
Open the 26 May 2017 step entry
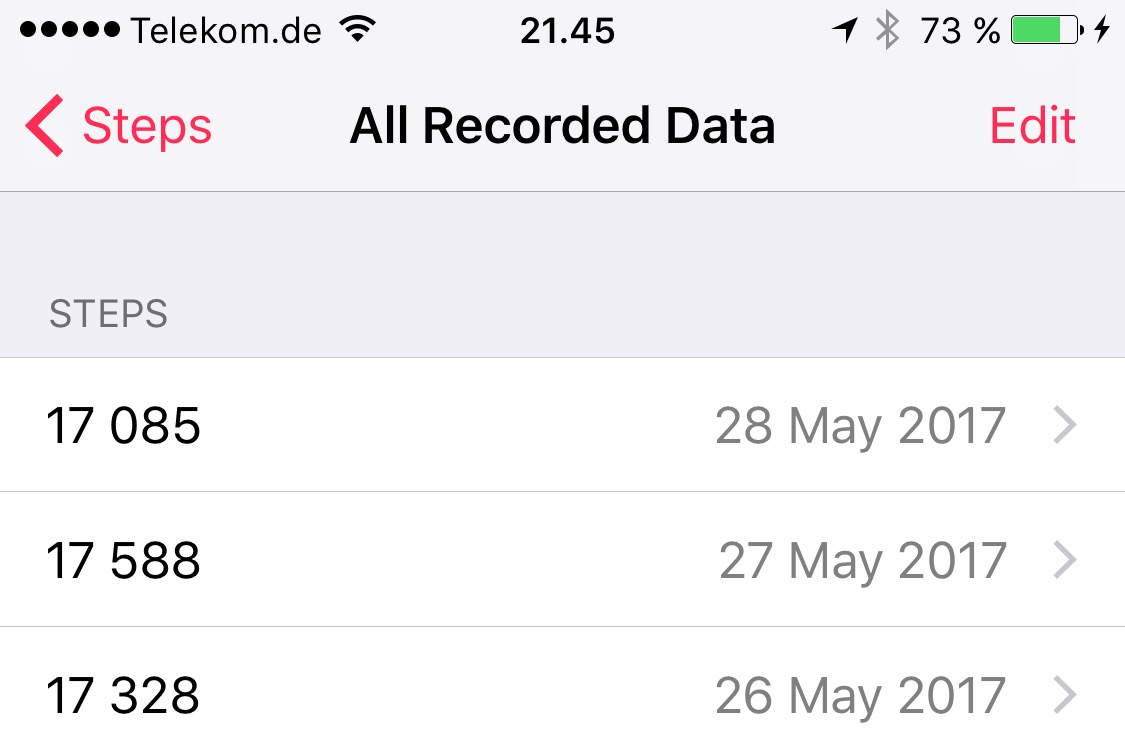(x=562, y=695)
